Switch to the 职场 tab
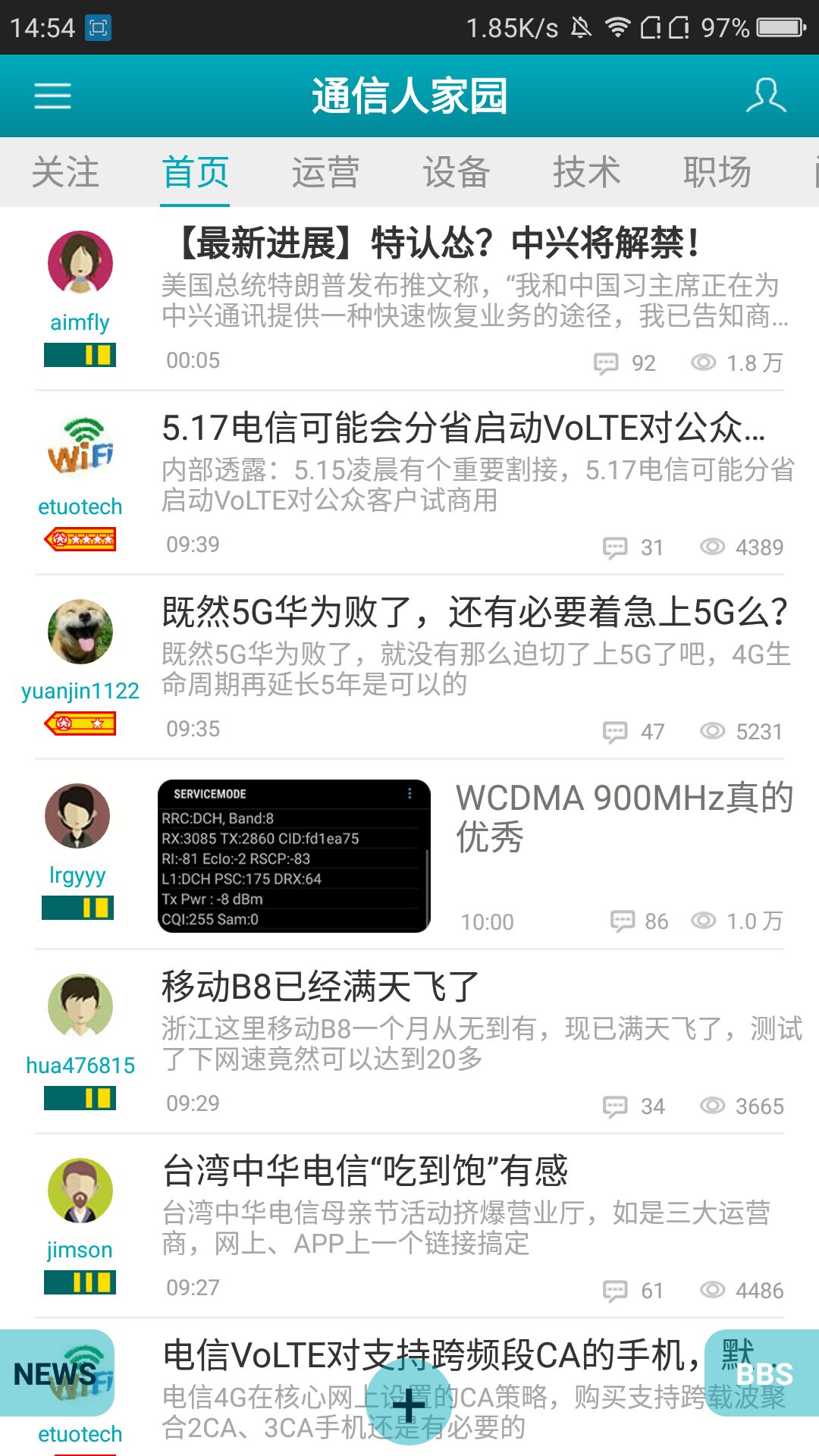The width and height of the screenshot is (819, 1456). pos(717,172)
